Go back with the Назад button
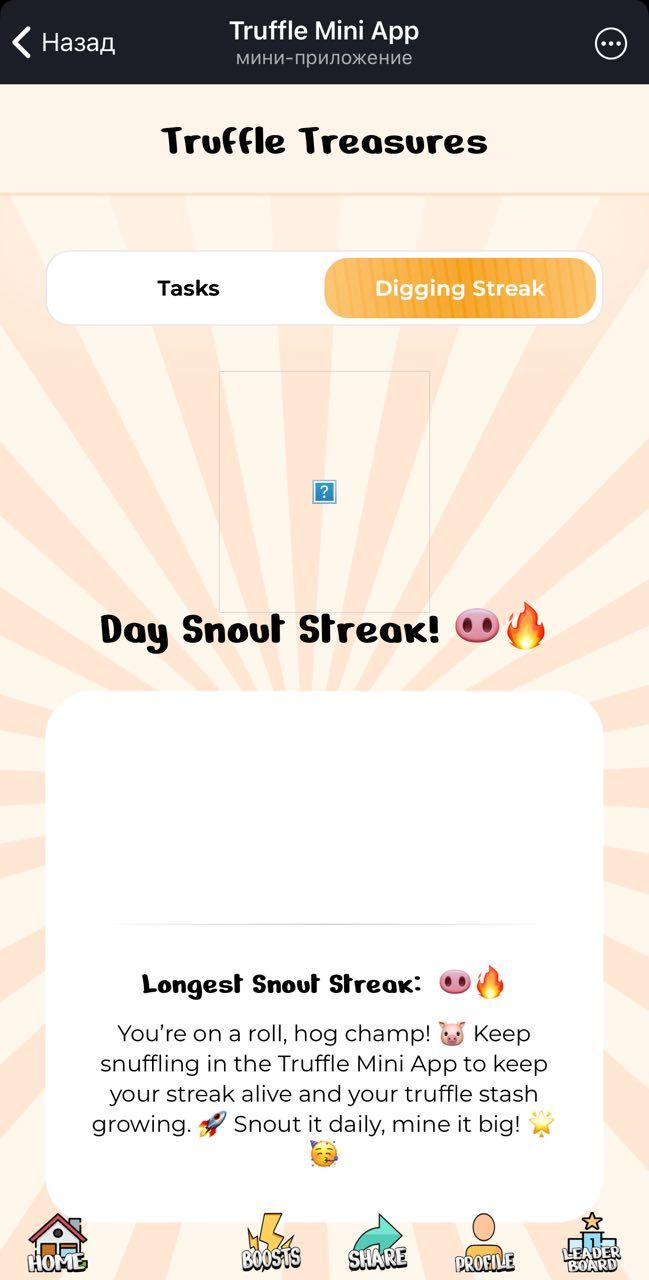649x1280 pixels. pyautogui.click(x=63, y=42)
